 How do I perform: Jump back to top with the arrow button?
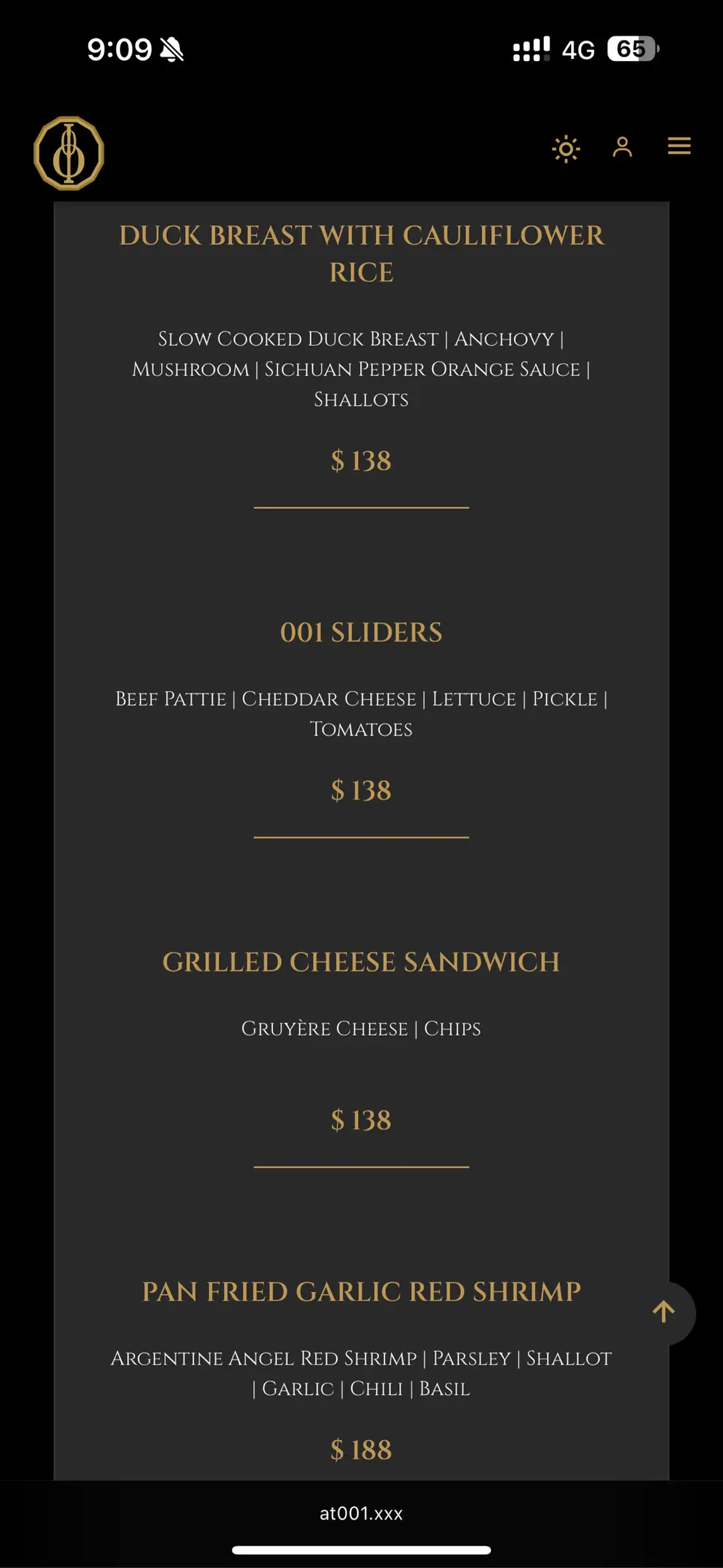tap(663, 1312)
